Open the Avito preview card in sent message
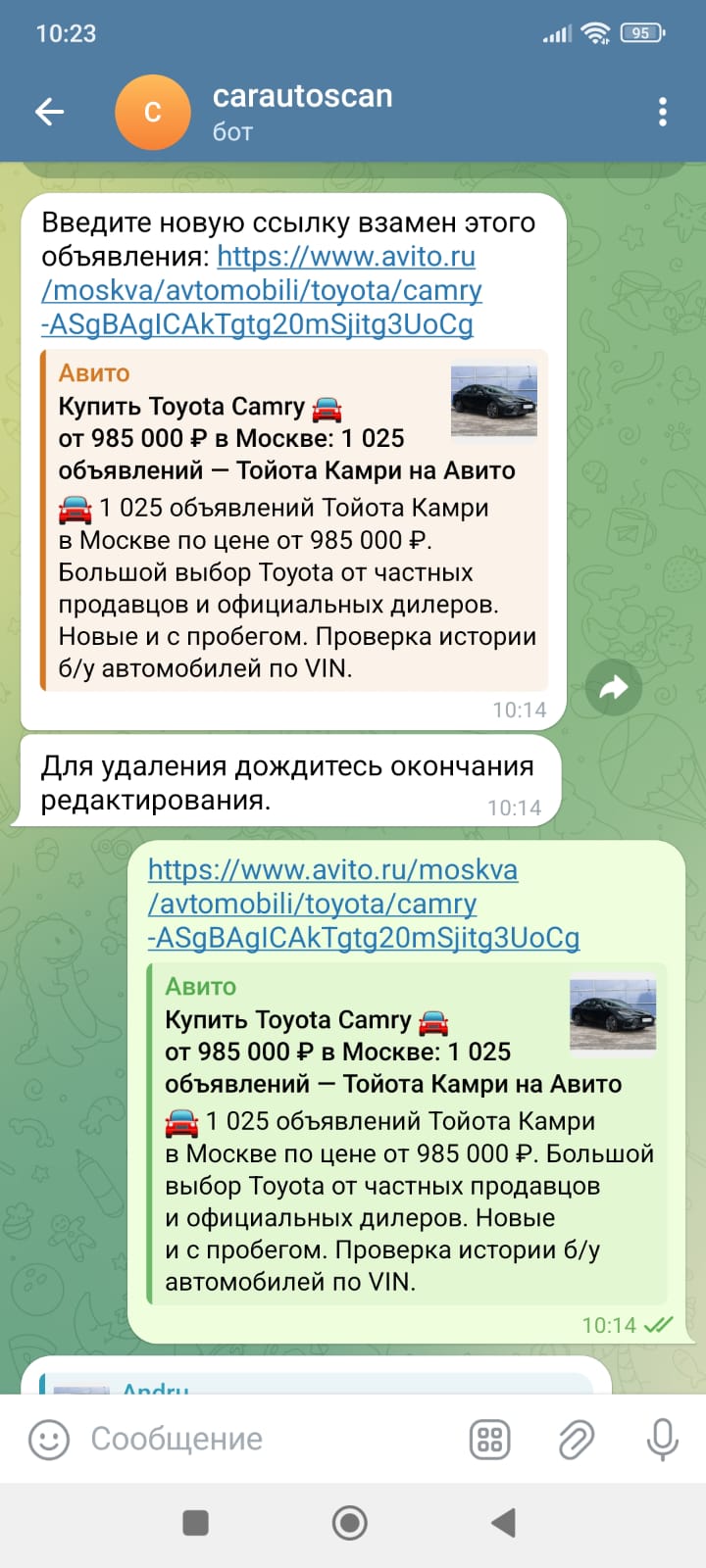706x1568 pixels. coord(407,1134)
